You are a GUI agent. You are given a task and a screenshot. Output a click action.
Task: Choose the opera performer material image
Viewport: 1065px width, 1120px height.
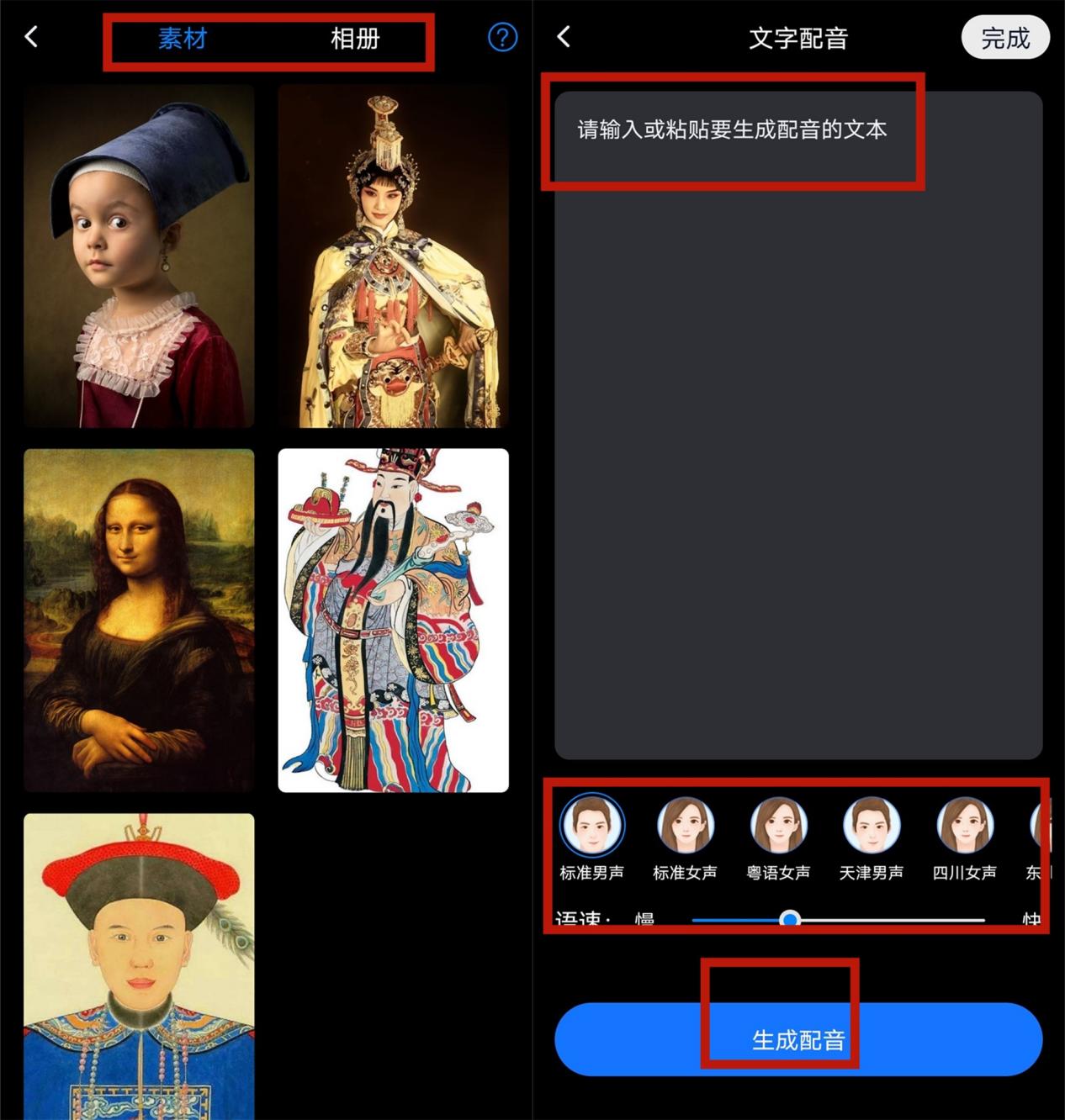[x=393, y=256]
